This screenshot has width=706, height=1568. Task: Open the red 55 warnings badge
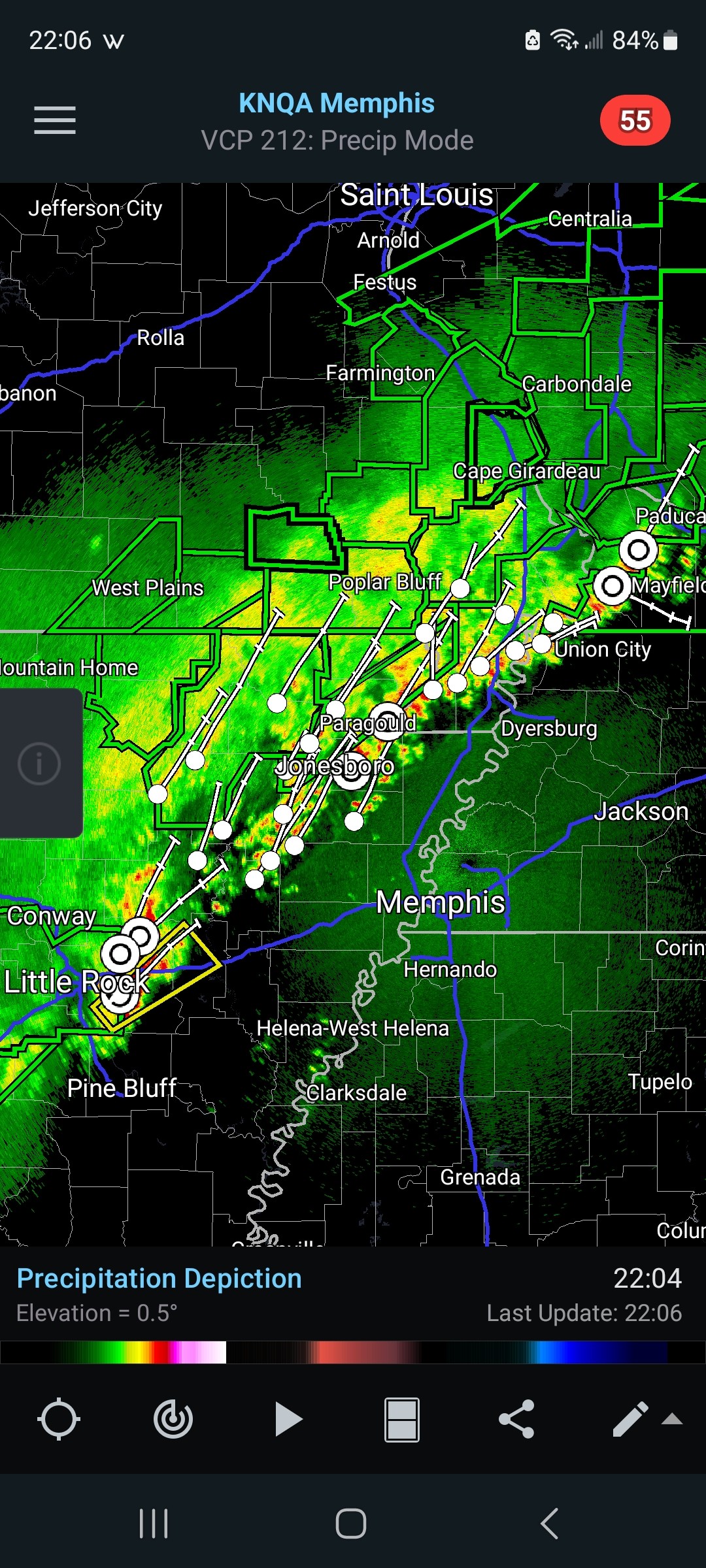coord(635,120)
